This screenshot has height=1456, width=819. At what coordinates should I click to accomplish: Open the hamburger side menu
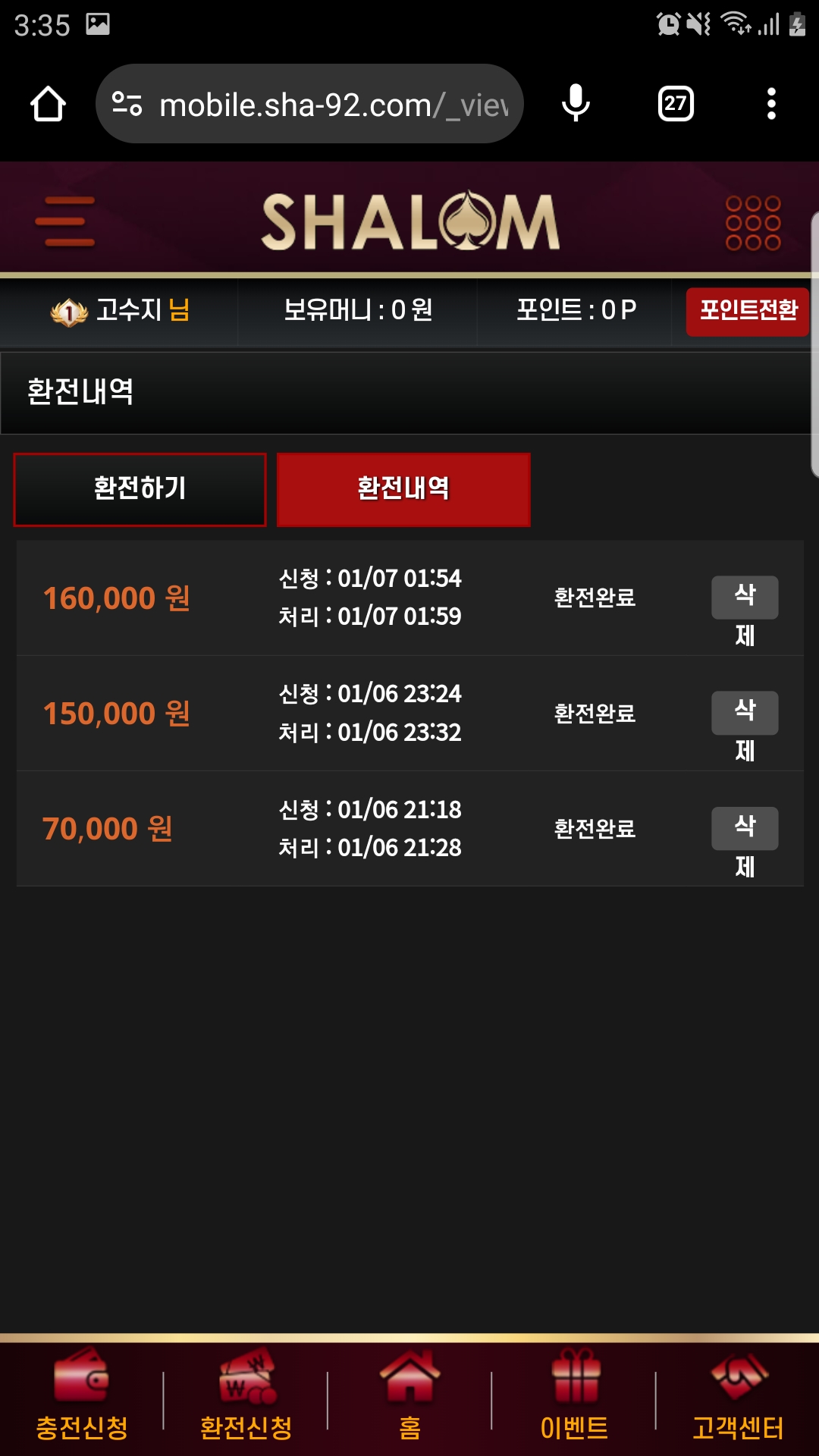coord(65,221)
